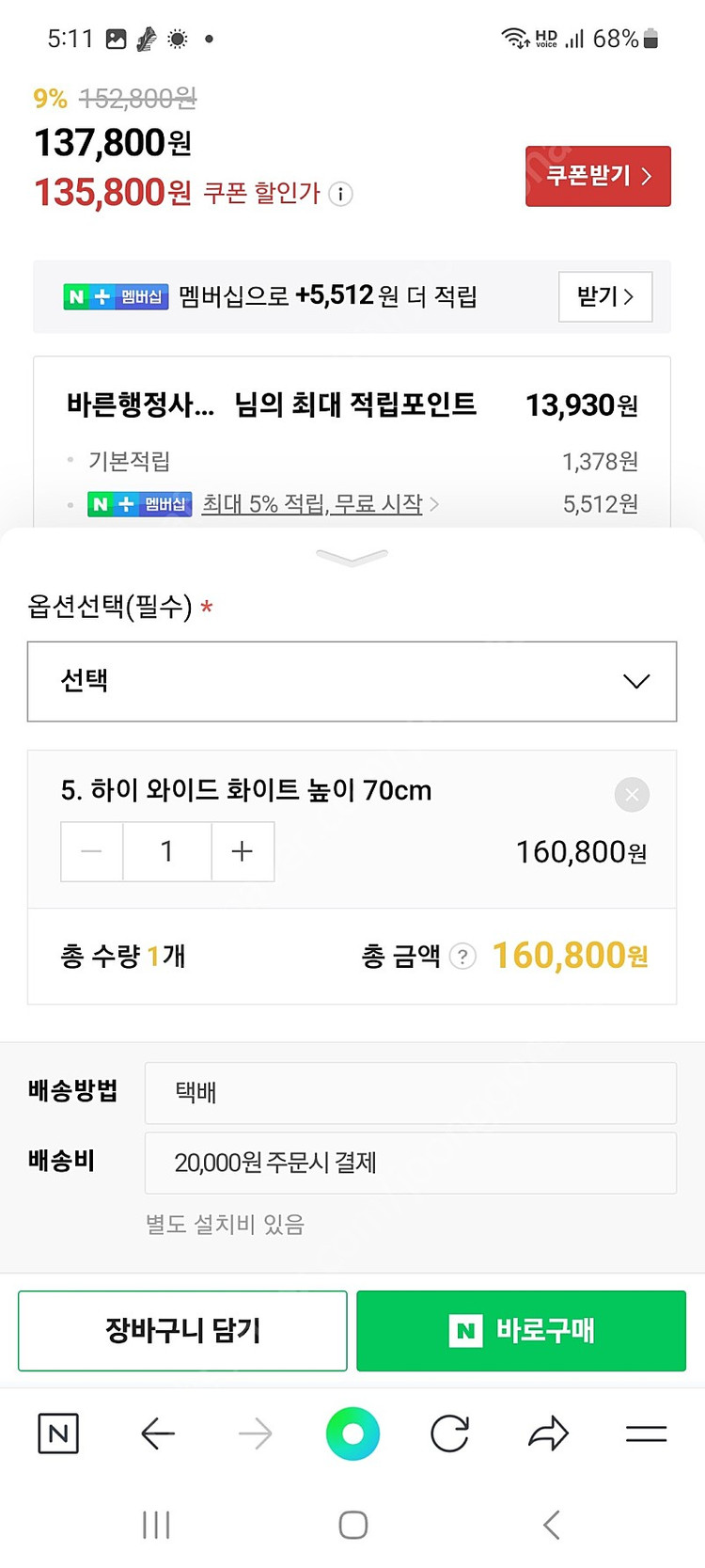This screenshot has width=705, height=1568.
Task: Tap 받기 to get membership points
Action: (x=604, y=296)
